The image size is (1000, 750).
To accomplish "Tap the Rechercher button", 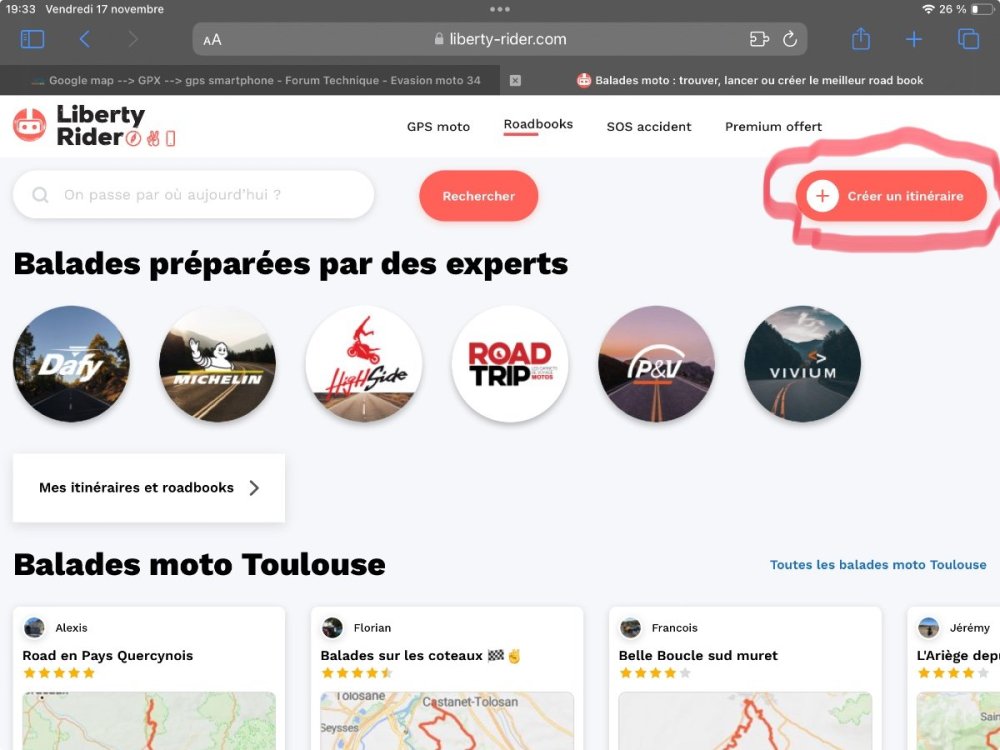I will (x=478, y=196).
